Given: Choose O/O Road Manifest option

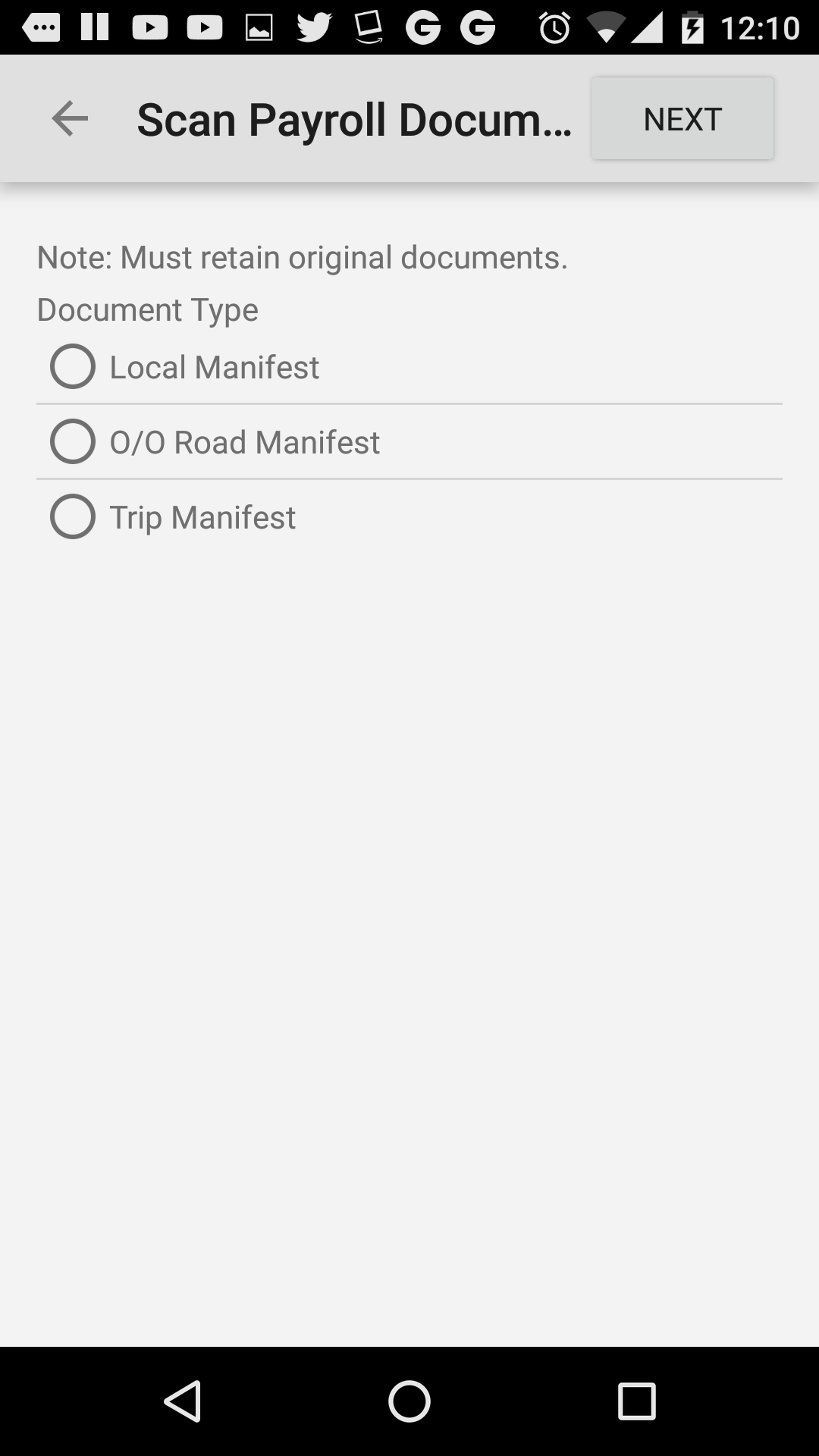Looking at the screenshot, I should [x=409, y=442].
